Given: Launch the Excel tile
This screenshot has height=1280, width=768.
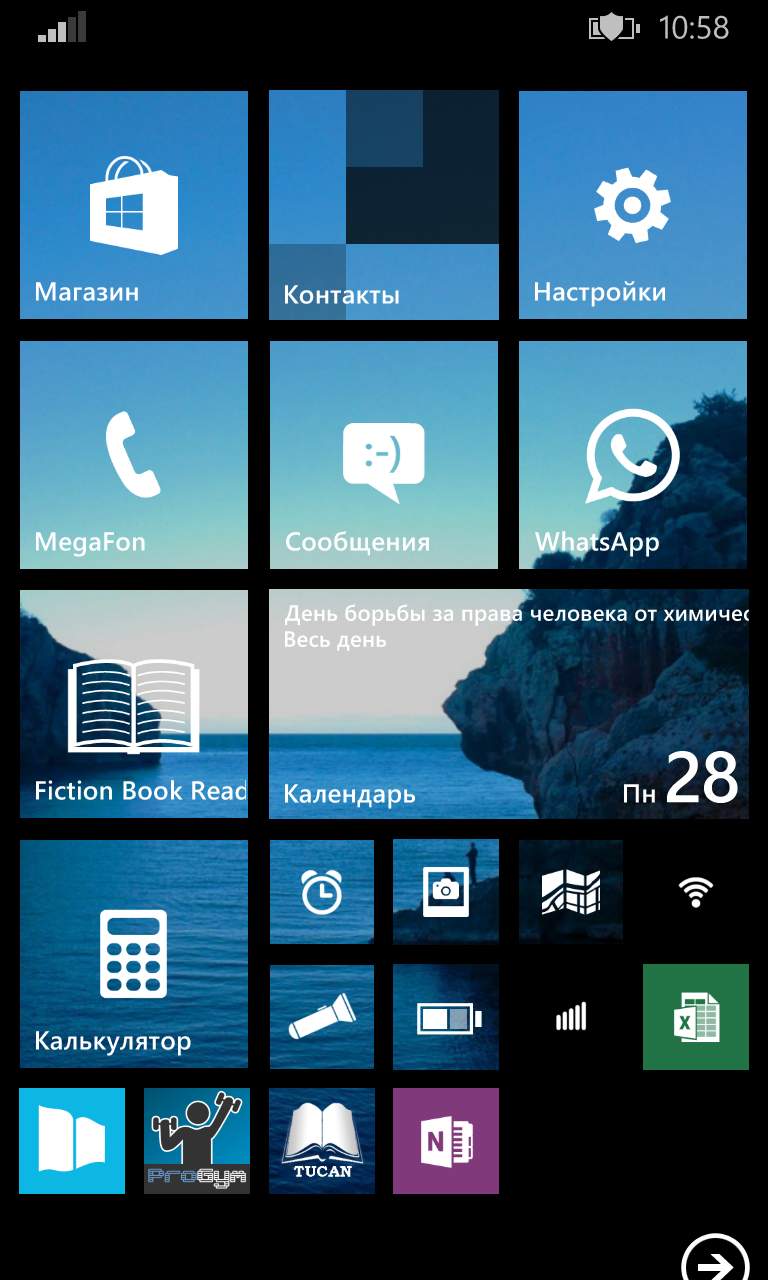Looking at the screenshot, I should [x=696, y=1017].
